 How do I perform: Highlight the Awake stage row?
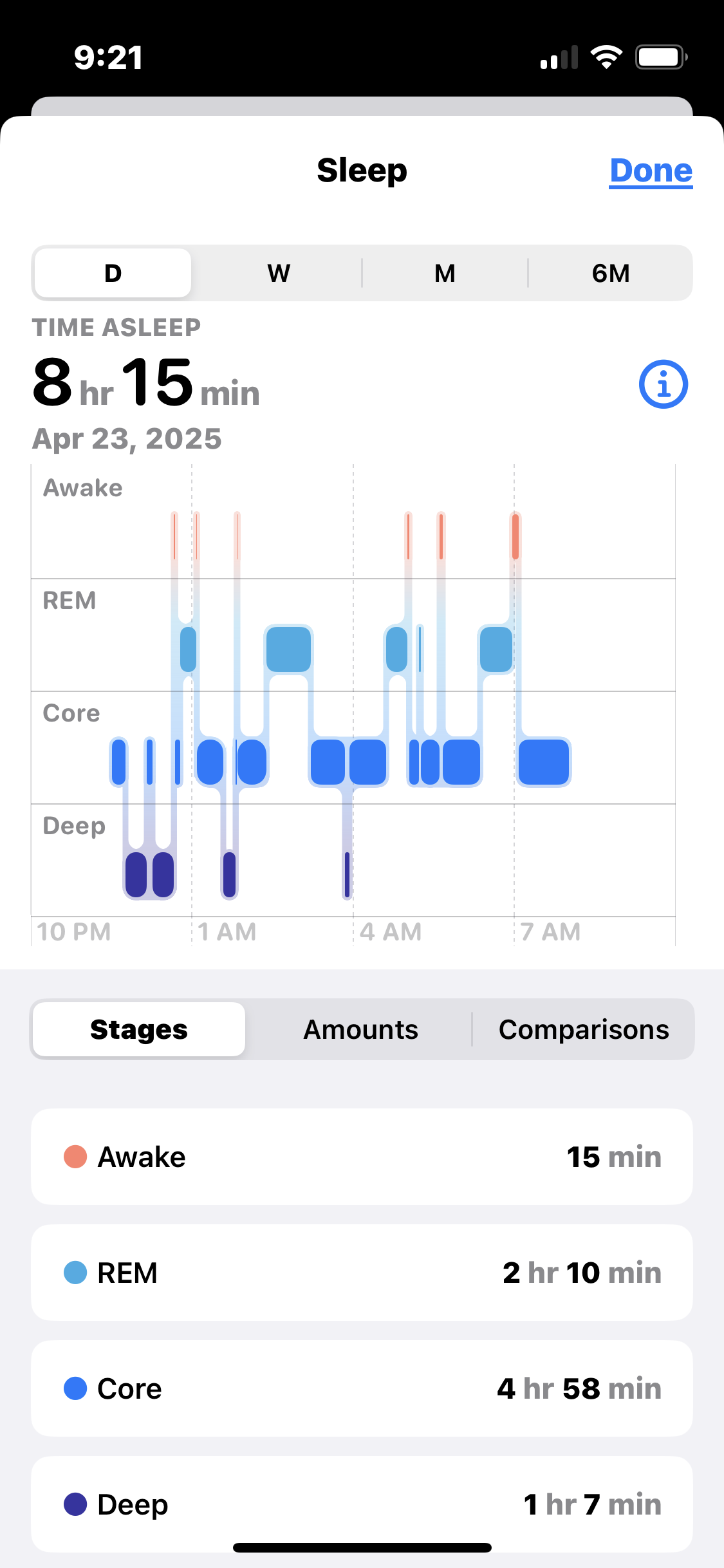click(362, 1157)
